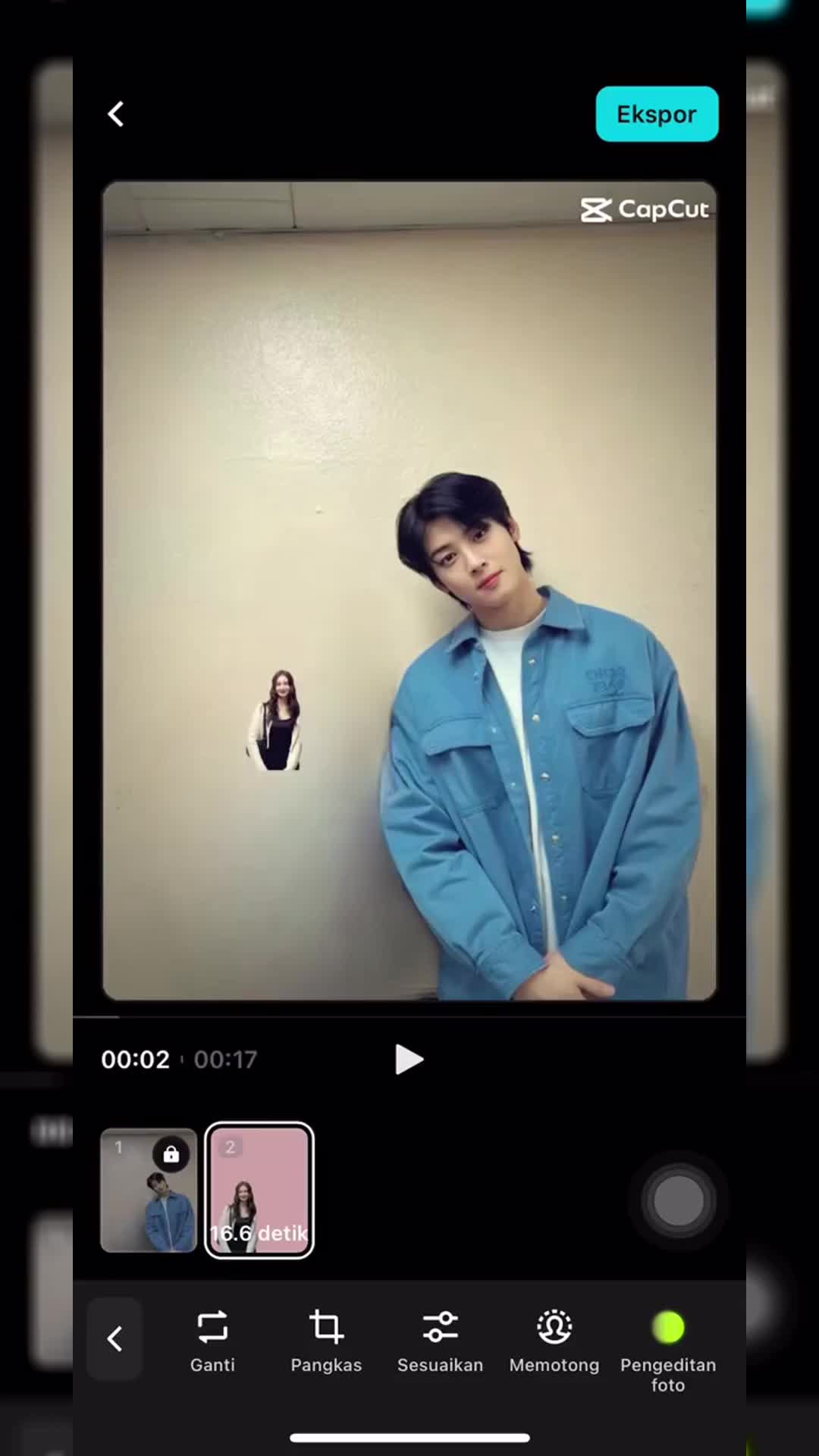Open Sesuaikan adjustments

coord(440,1341)
